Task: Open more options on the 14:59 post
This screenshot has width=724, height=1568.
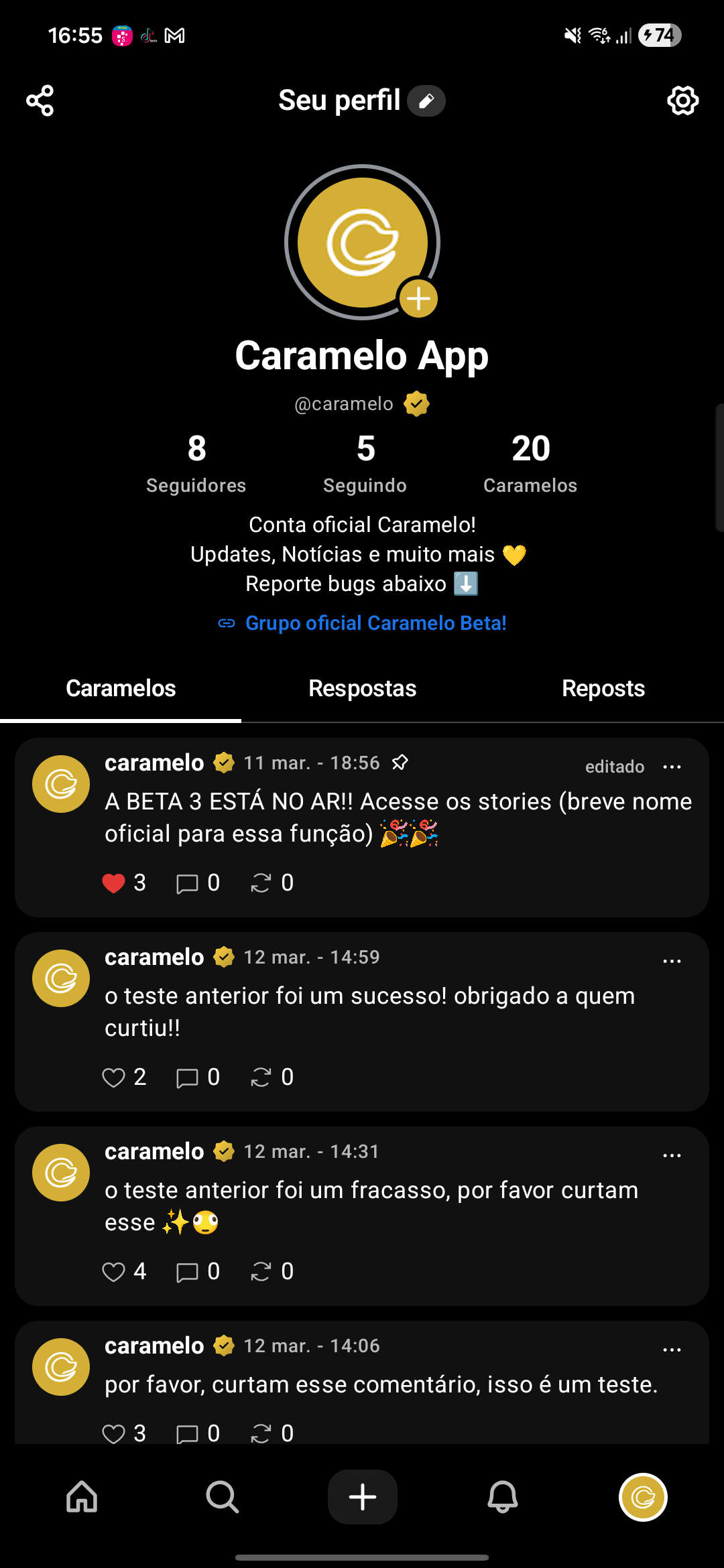Action: [672, 961]
